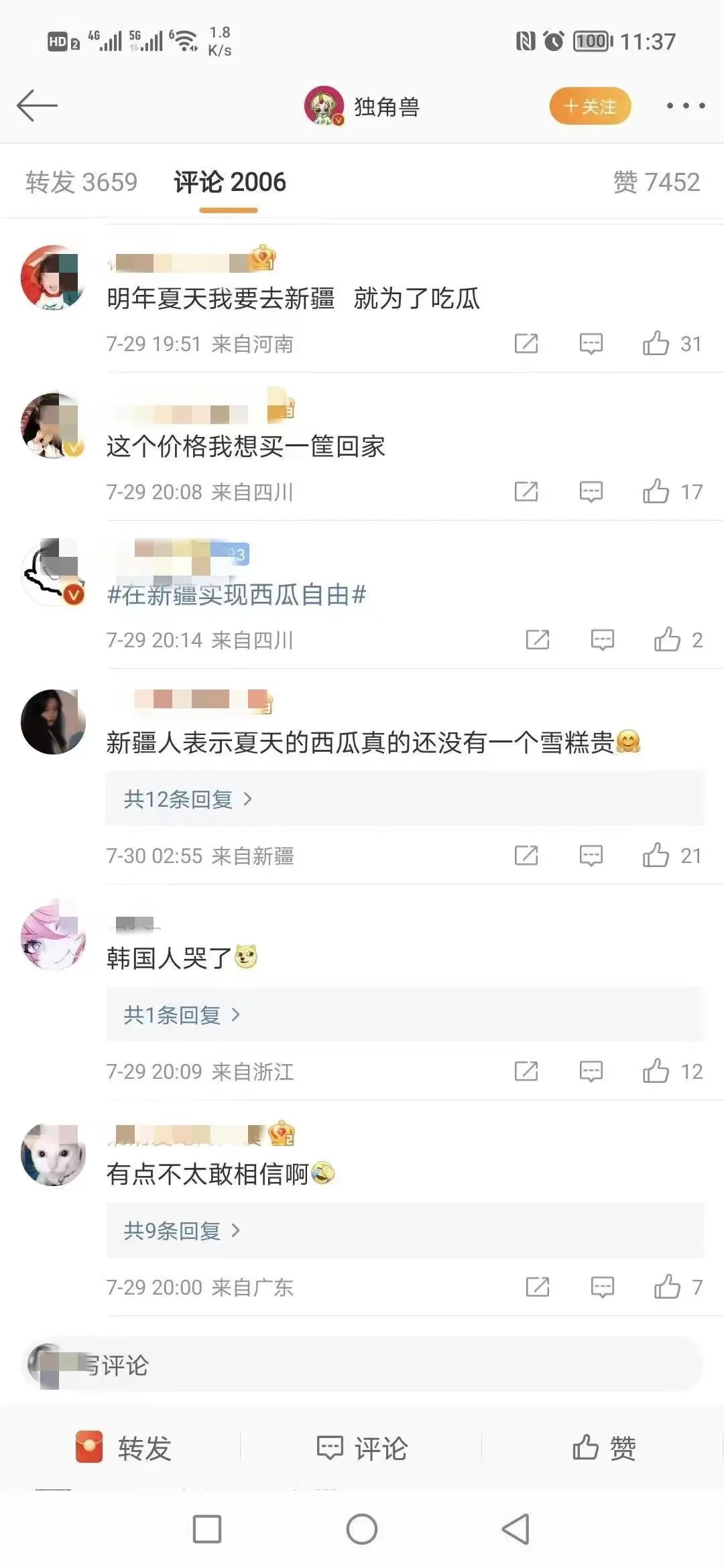Reply to the comment 这个价格我想买一筐回家
This screenshot has width=724, height=1568.
(x=591, y=492)
